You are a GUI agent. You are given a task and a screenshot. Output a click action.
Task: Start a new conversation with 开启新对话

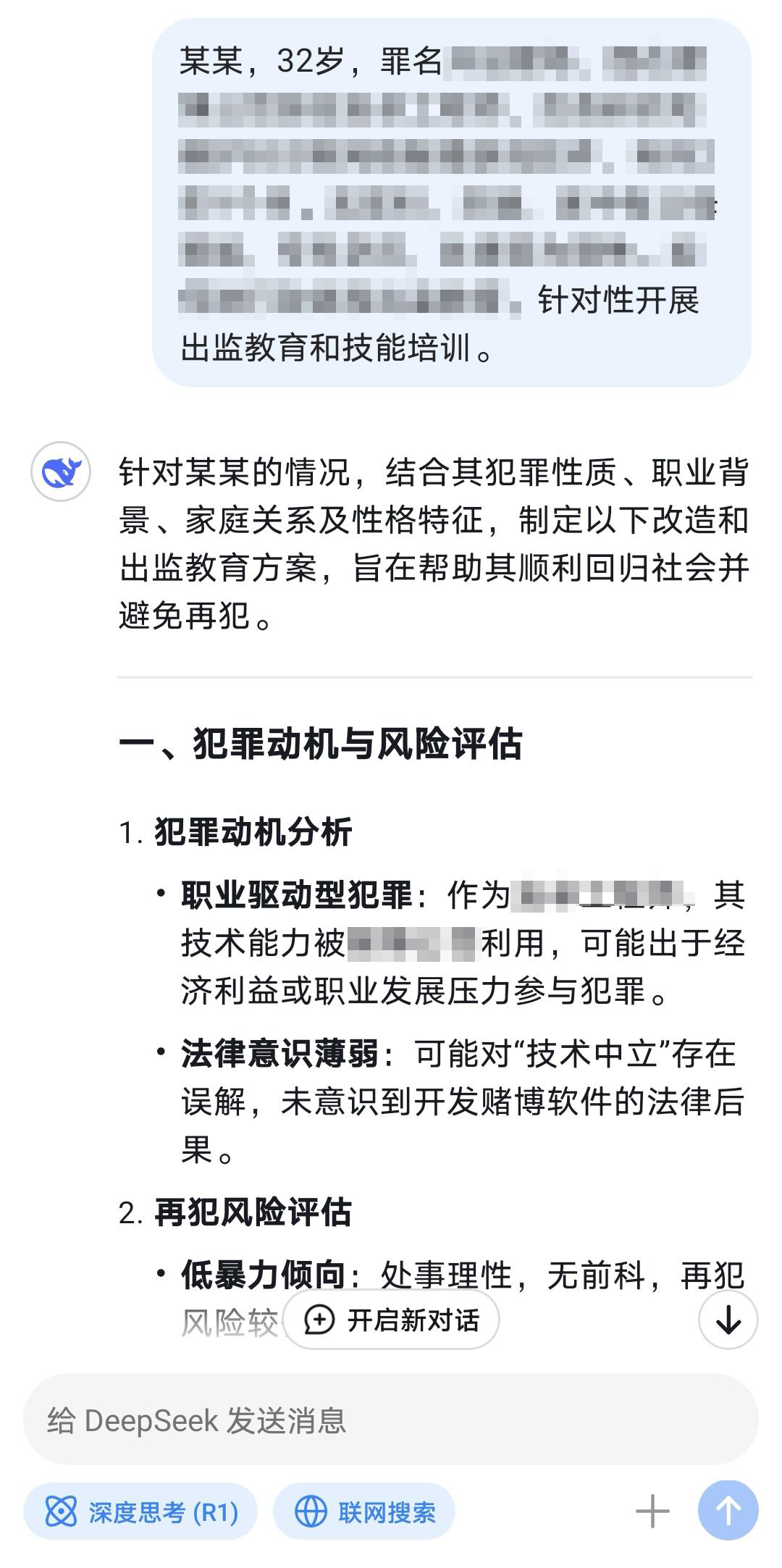click(x=391, y=1320)
